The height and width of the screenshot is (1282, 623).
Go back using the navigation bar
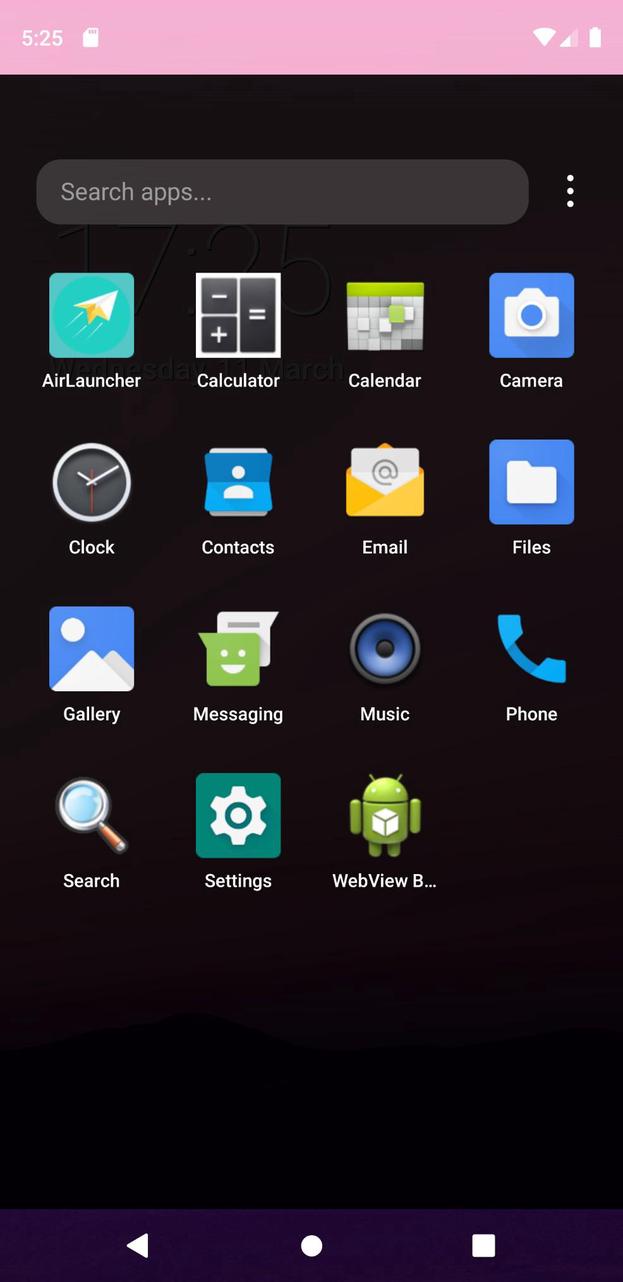coord(138,1245)
